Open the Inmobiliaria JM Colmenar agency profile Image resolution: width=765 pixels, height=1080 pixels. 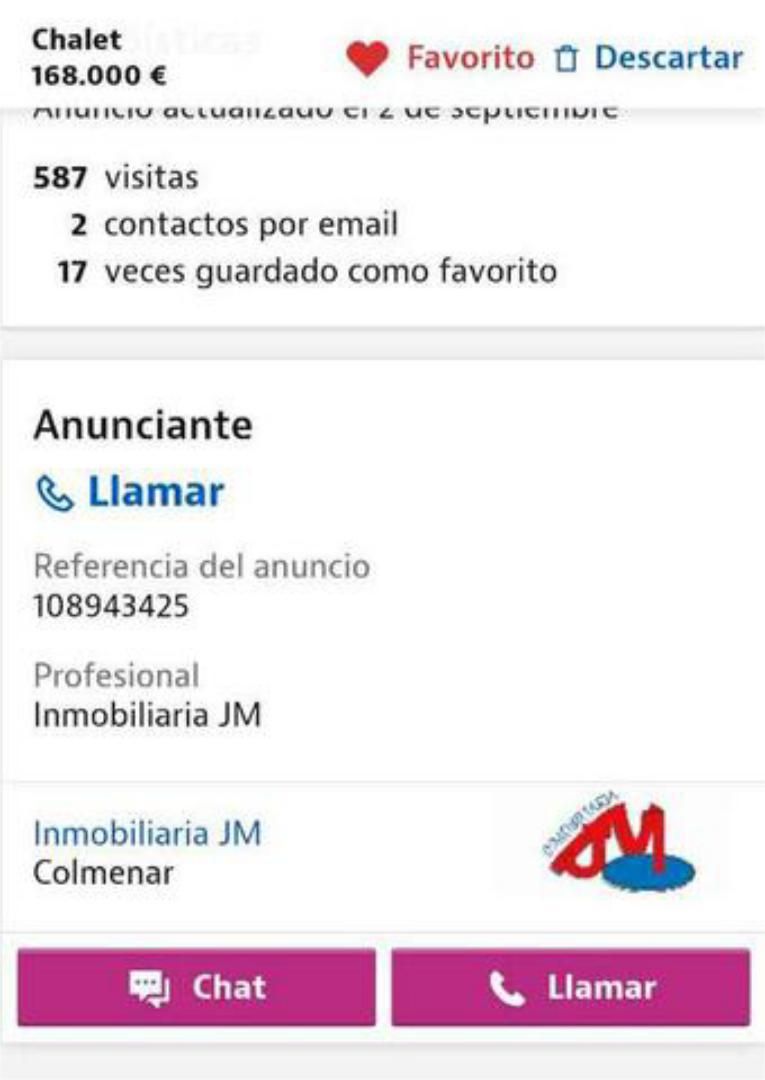[147, 834]
